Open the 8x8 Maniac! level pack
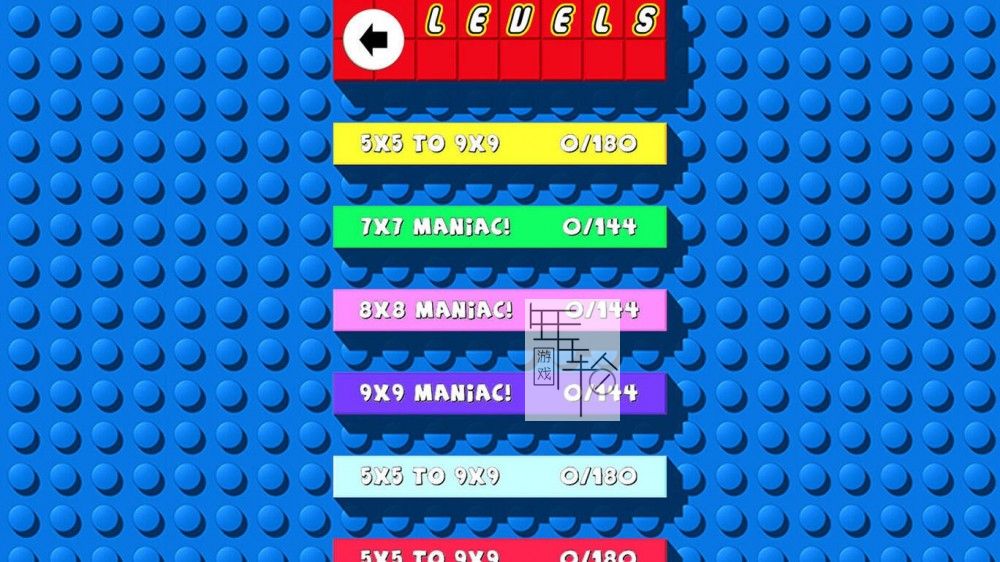Screen dimensions: 1000x562 pyautogui.click(x=440, y=310)
